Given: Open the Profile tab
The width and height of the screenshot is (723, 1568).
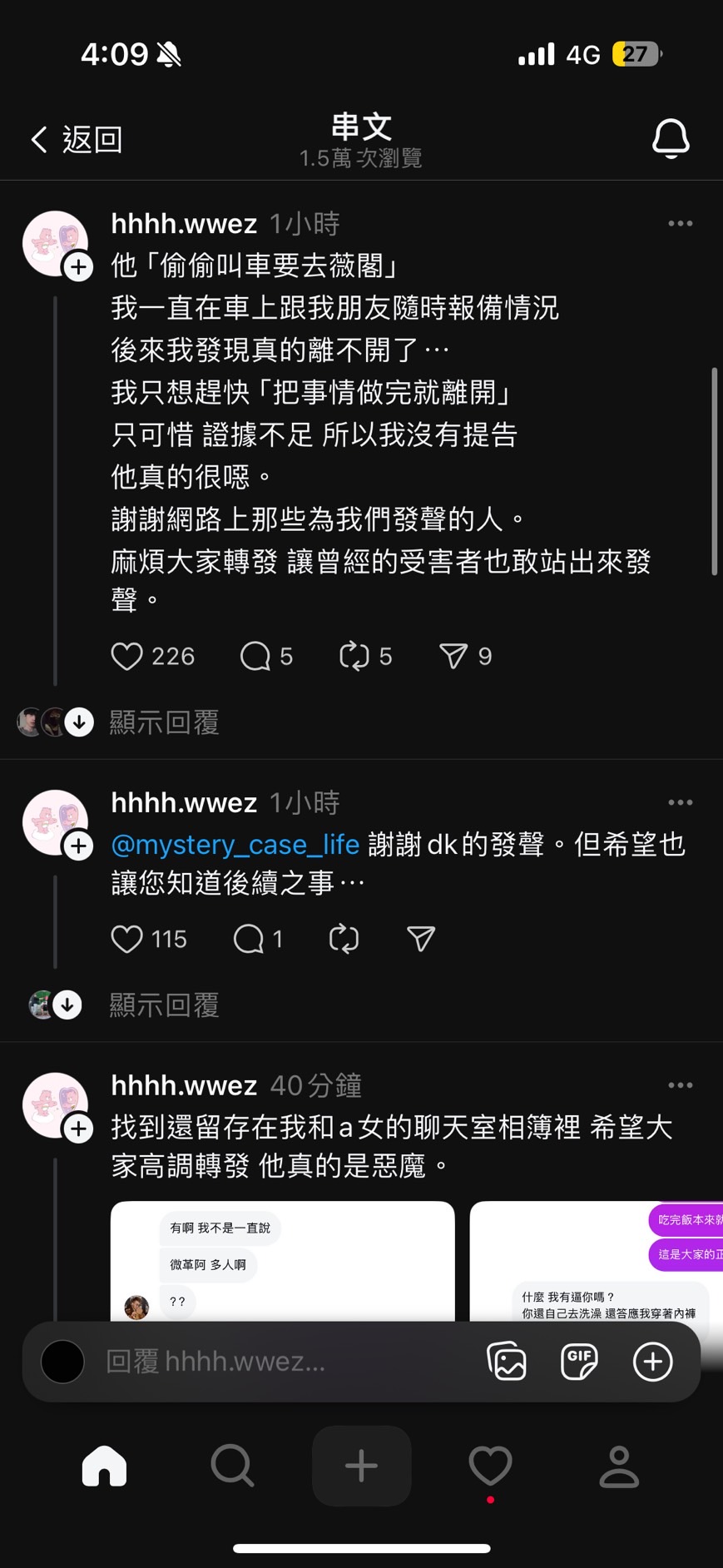Looking at the screenshot, I should (x=619, y=1466).
